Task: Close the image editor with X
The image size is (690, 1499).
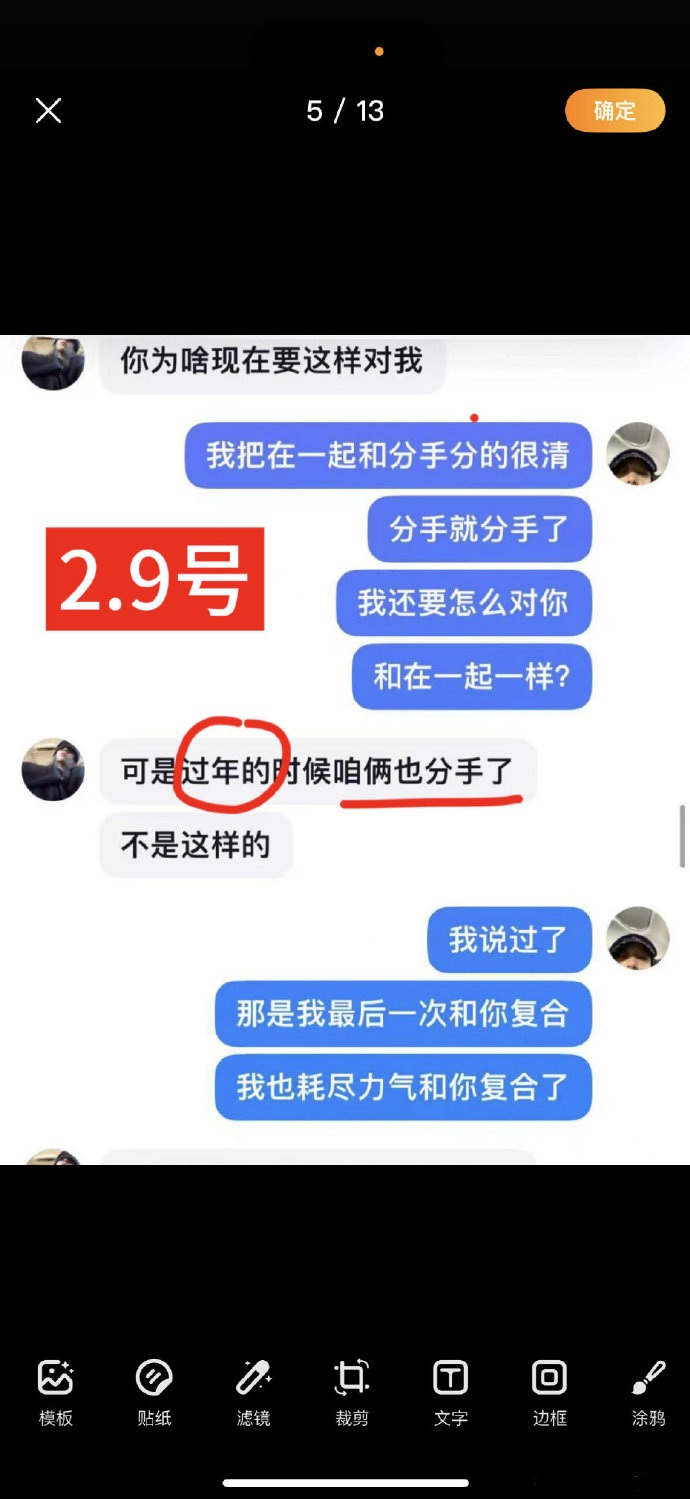Action: click(x=48, y=110)
